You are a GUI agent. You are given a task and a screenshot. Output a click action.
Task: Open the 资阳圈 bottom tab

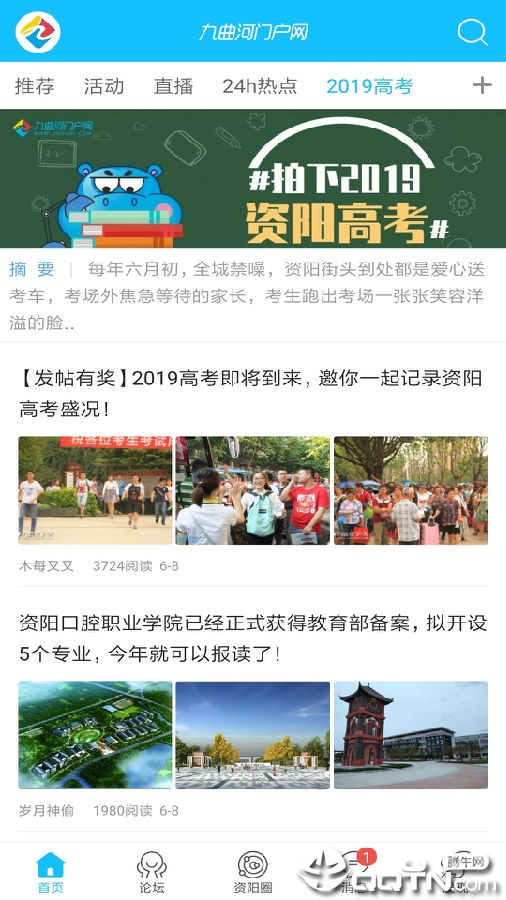pyautogui.click(x=252, y=872)
